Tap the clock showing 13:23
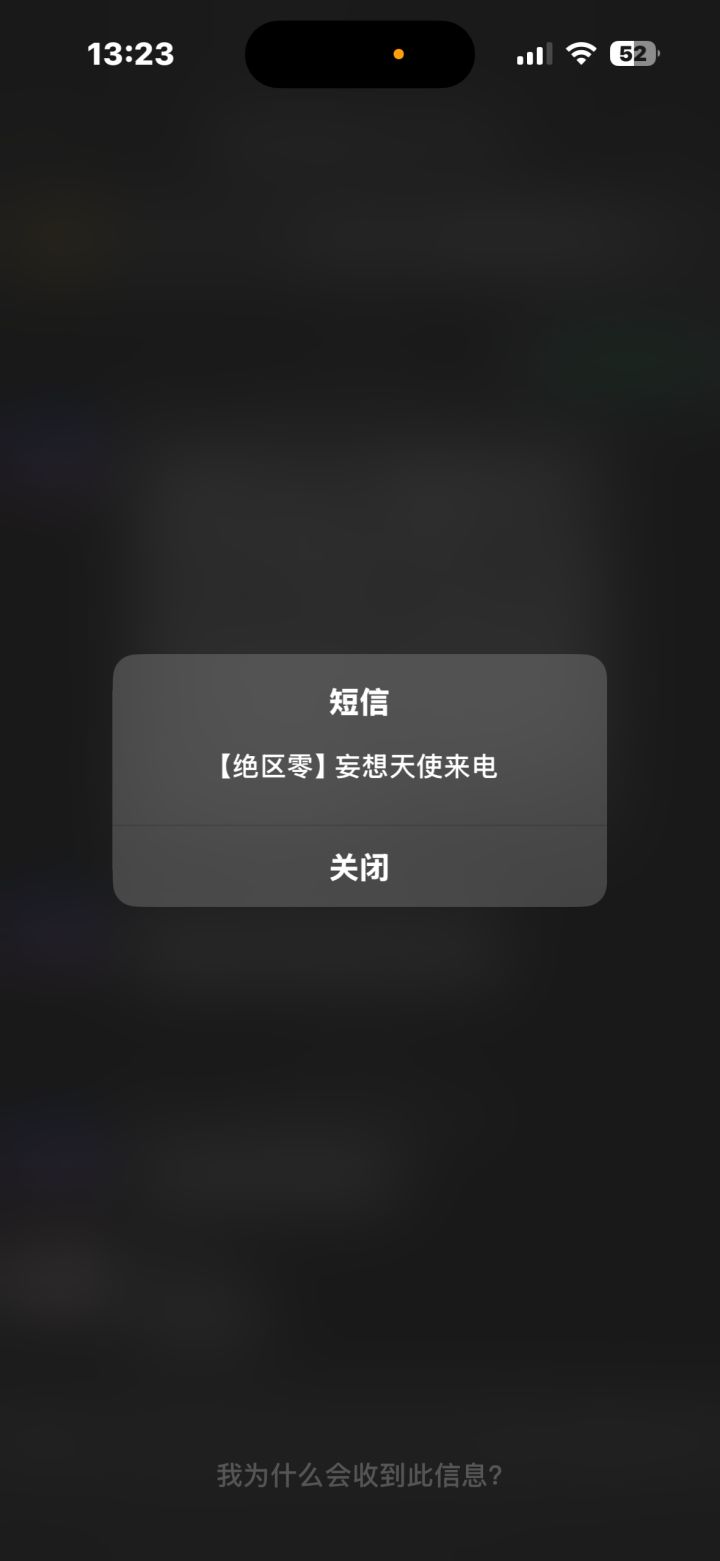This screenshot has height=1561, width=720. pyautogui.click(x=133, y=54)
